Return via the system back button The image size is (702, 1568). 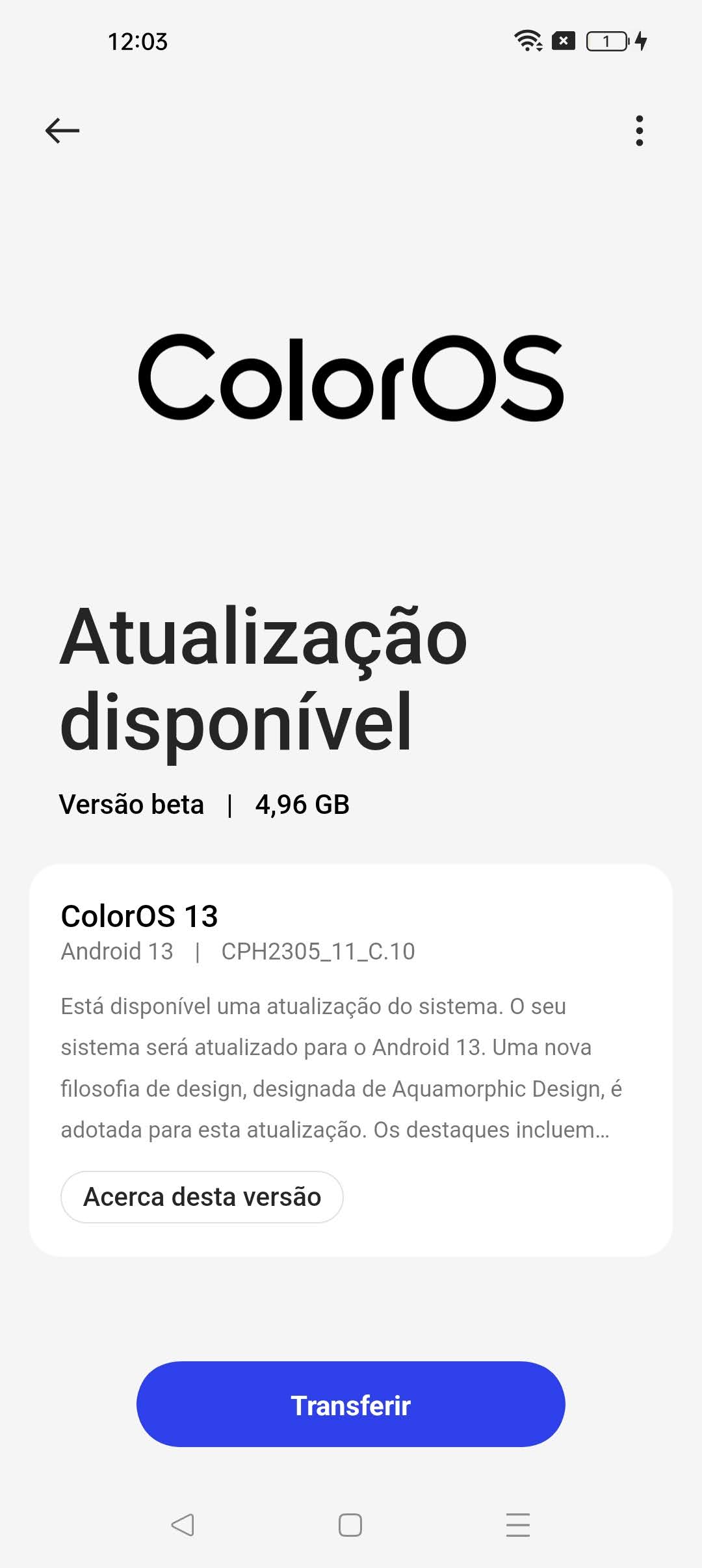coord(183,1524)
